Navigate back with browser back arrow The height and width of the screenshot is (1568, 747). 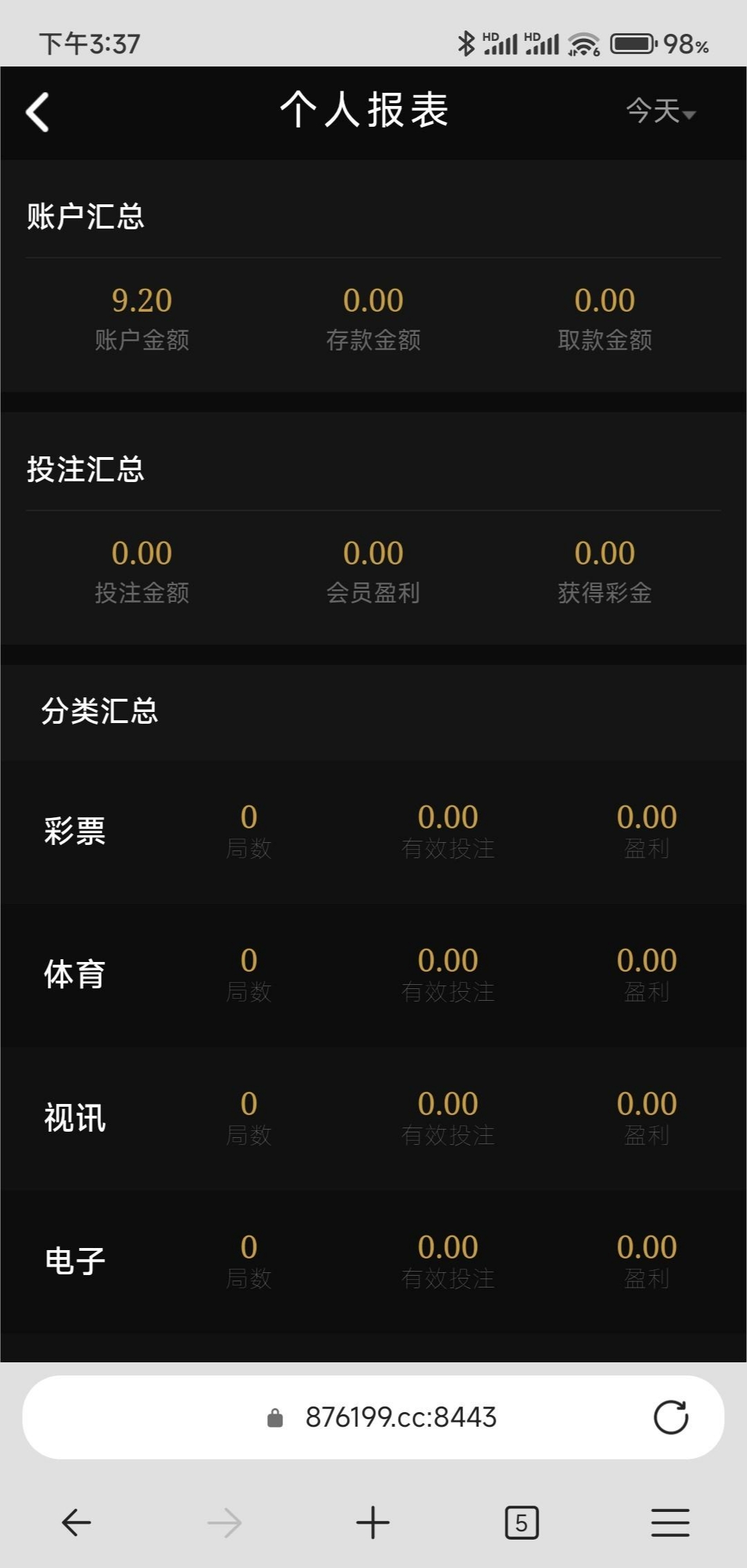pos(76,1522)
